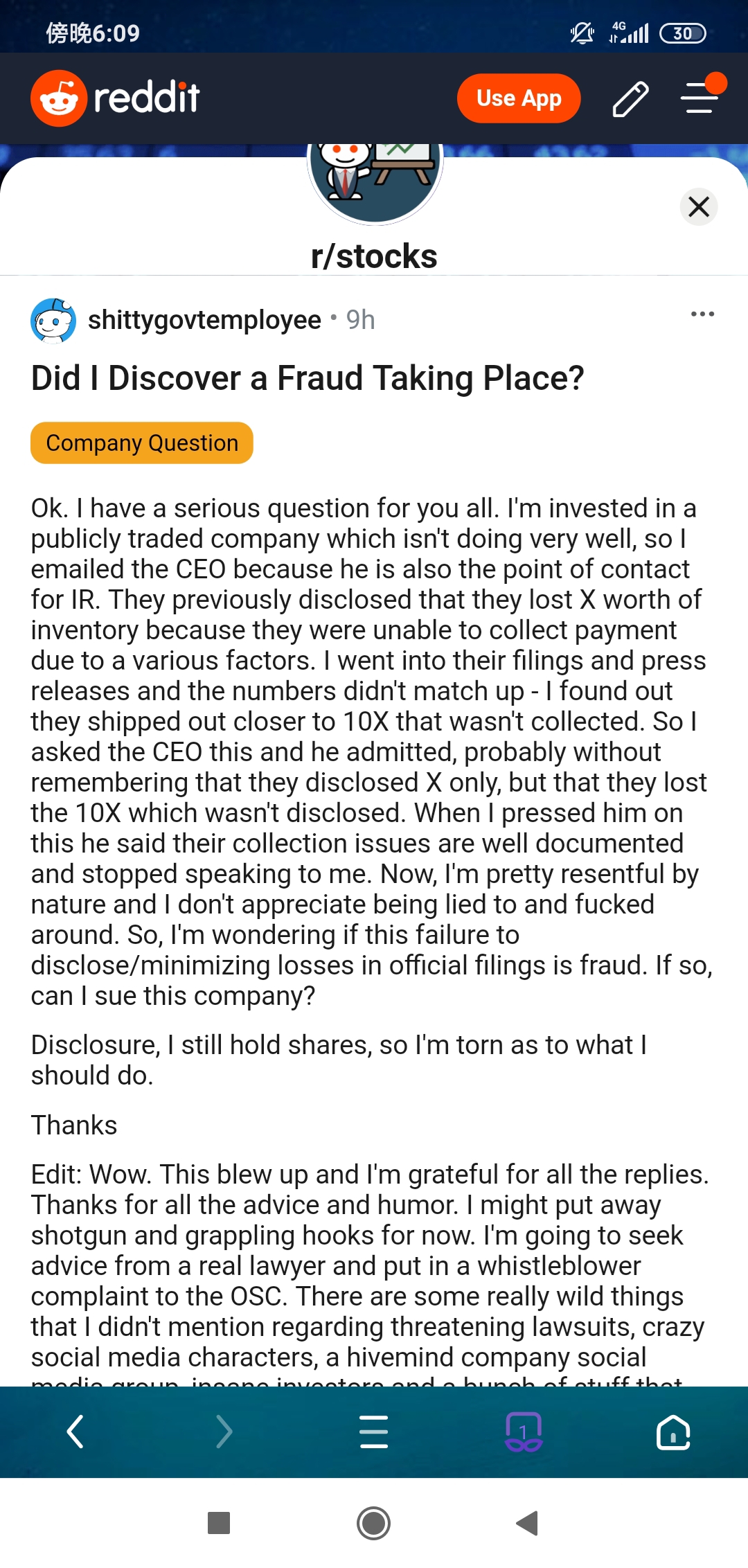
Task: Select the Company Question flair
Action: [142, 443]
